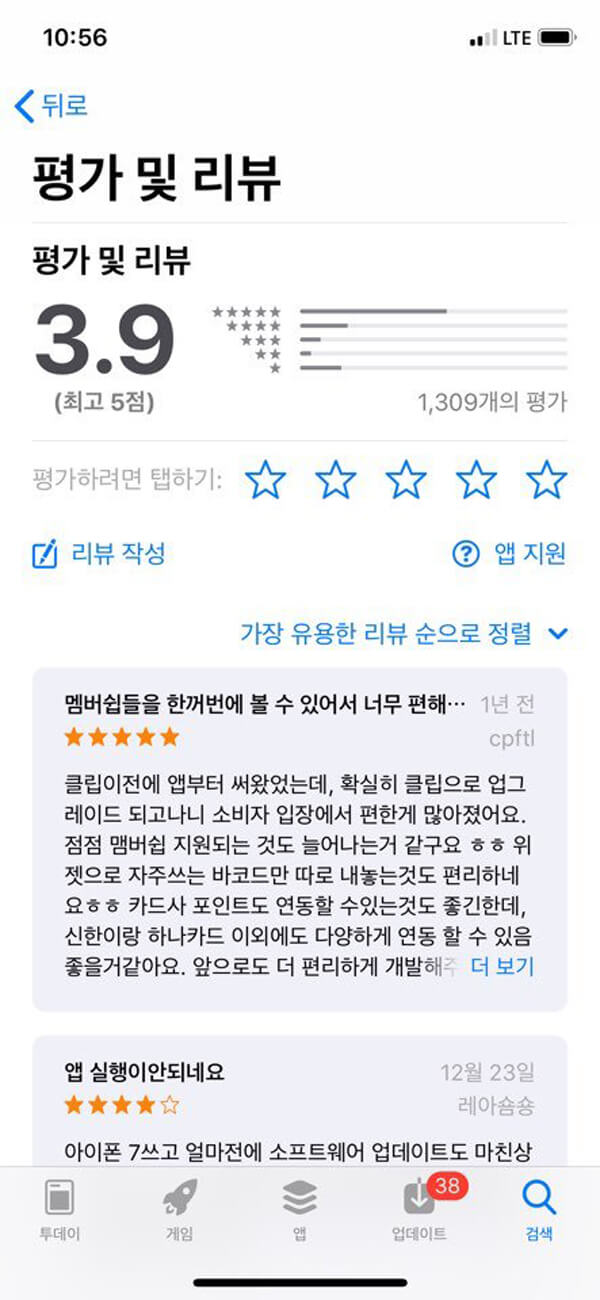
Task: Open the 업데이트 tab with 38 badge
Action: tap(419, 1208)
